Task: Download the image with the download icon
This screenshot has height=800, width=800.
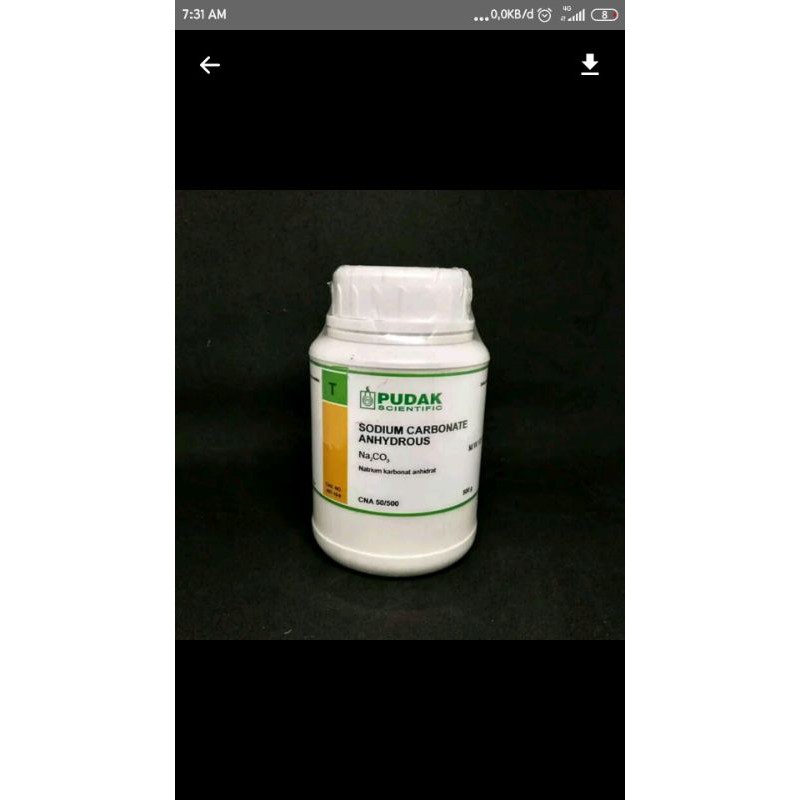Action: click(x=590, y=65)
